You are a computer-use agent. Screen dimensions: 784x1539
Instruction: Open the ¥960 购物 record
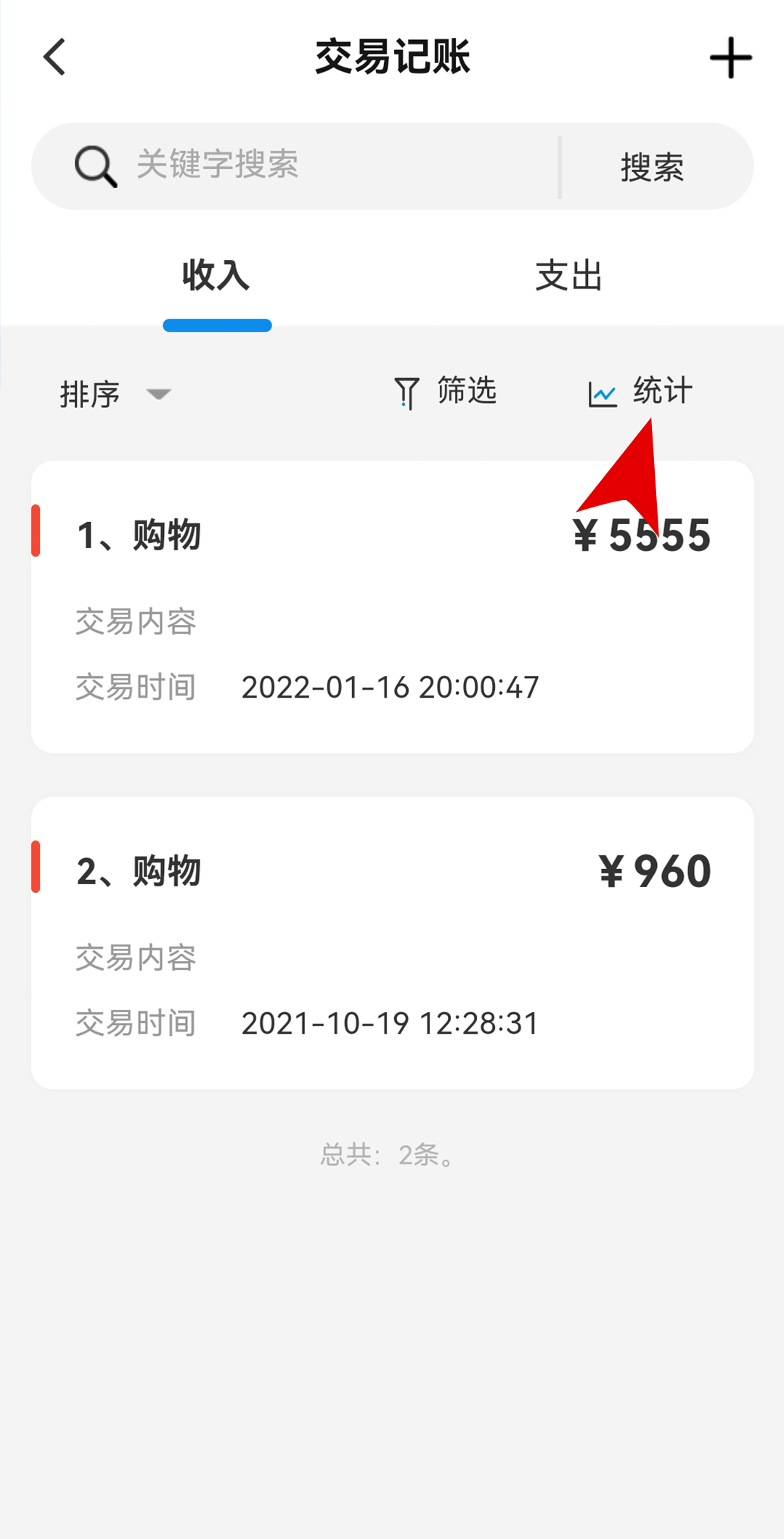click(392, 942)
